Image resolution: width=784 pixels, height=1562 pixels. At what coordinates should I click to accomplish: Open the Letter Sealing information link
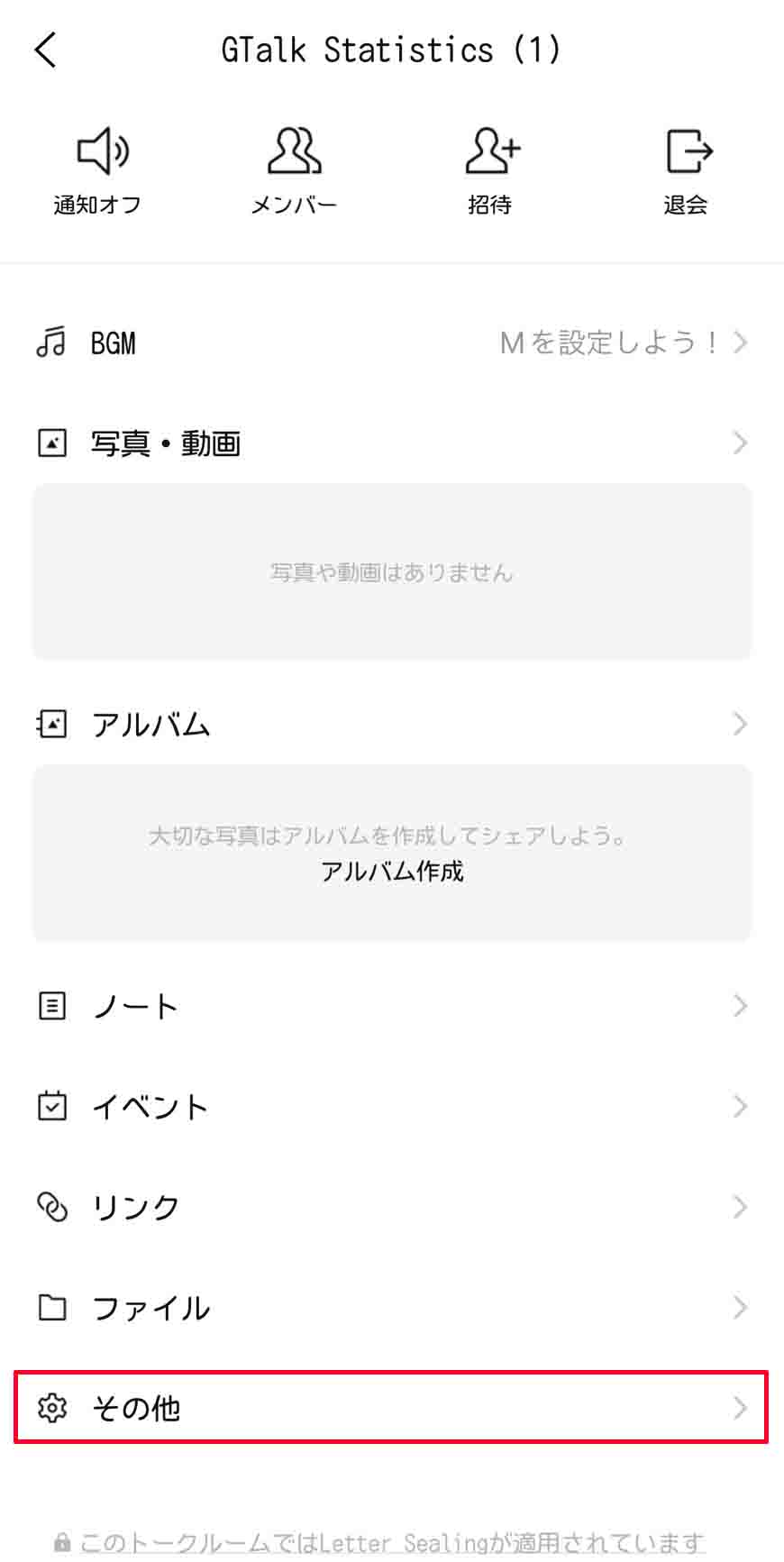coord(392,1542)
